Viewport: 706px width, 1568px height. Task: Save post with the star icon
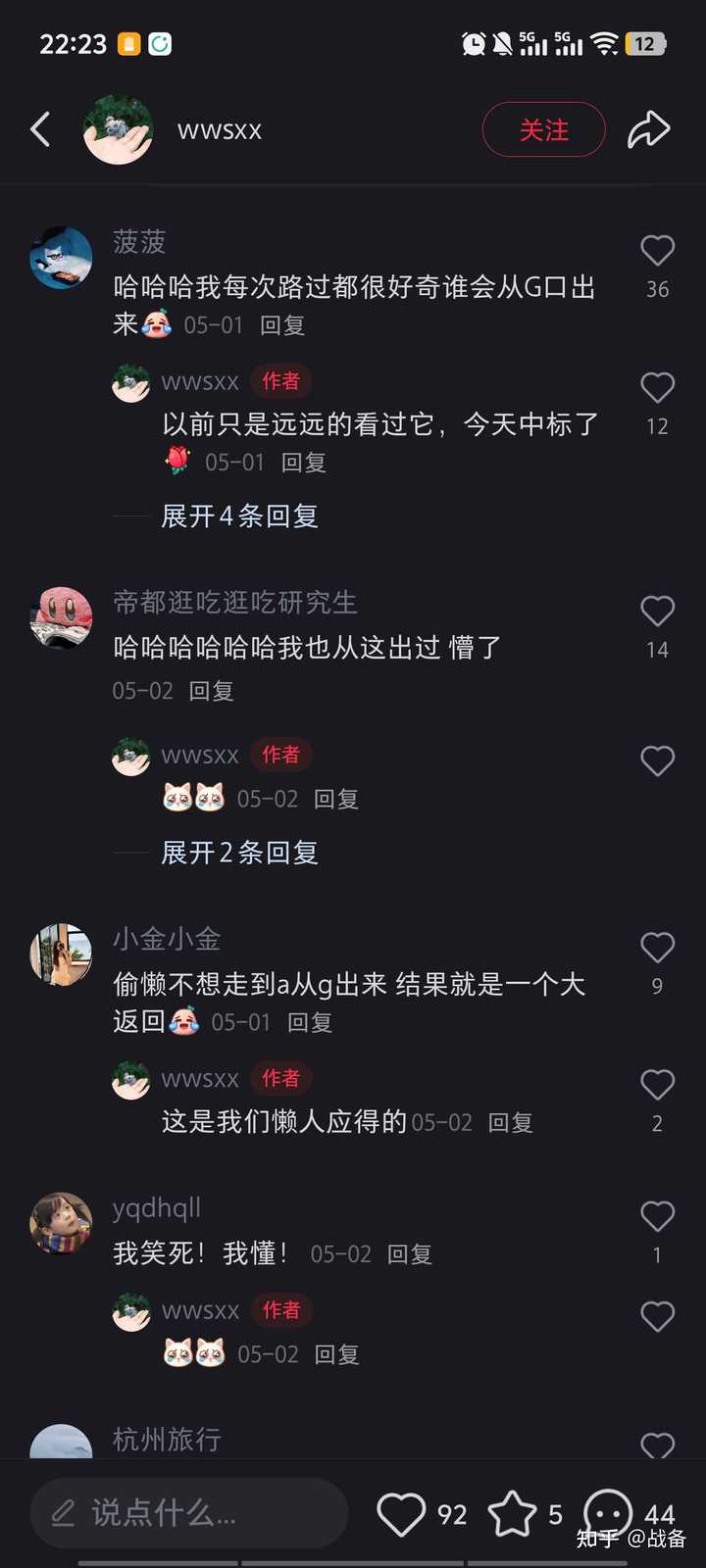(512, 1514)
